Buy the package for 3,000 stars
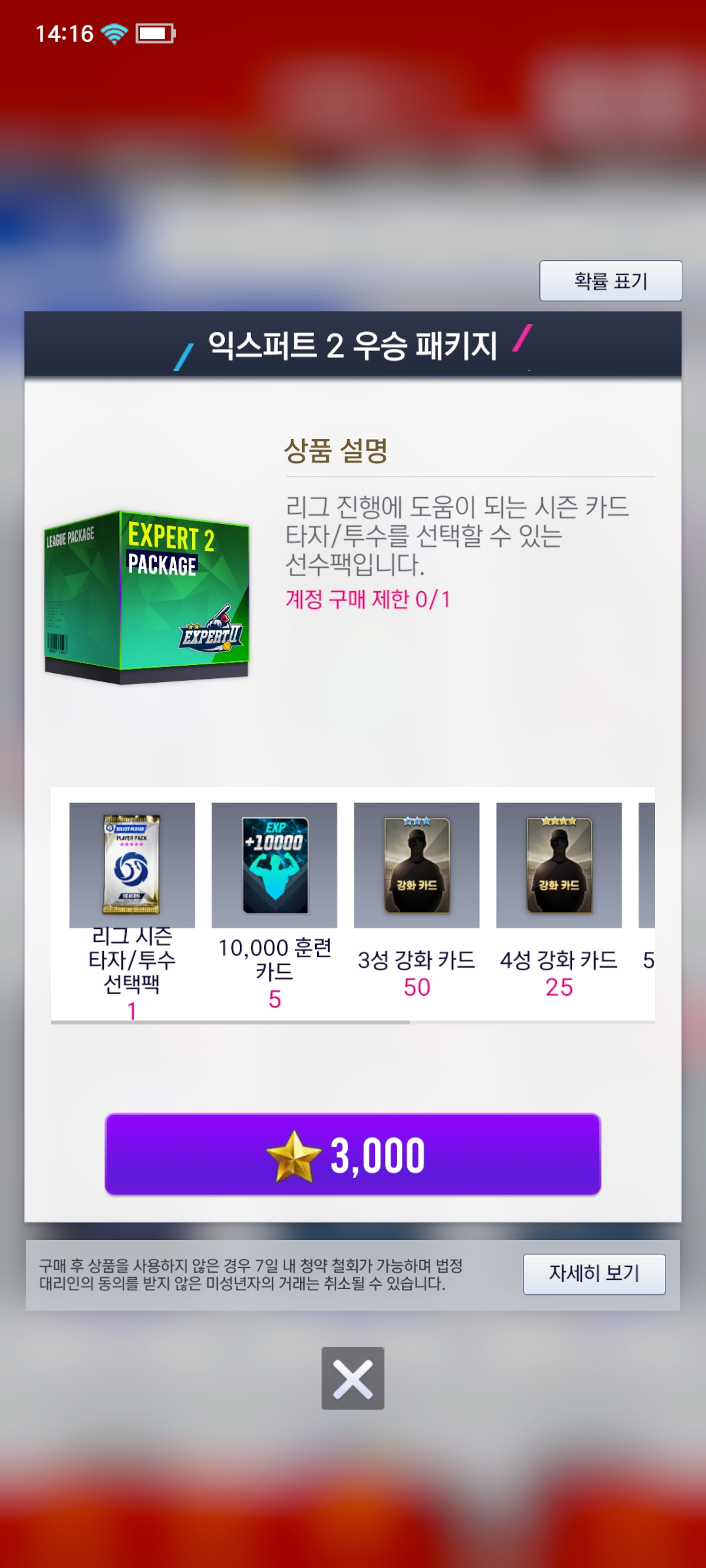Screen dimensions: 706x1568 tap(353, 1154)
